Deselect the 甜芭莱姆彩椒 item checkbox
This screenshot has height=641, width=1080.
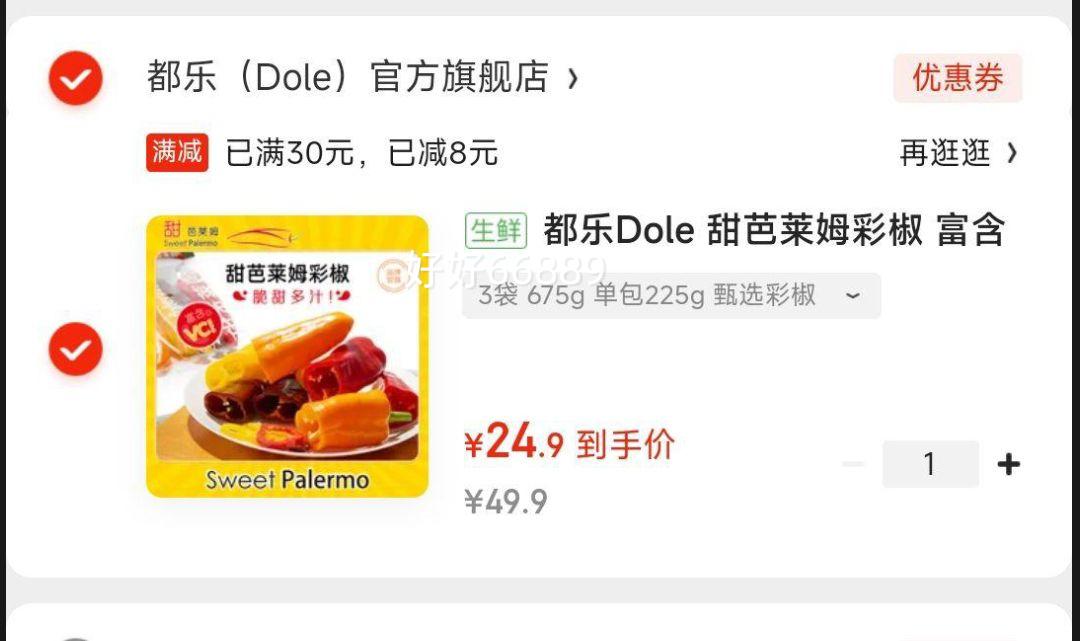(x=76, y=350)
